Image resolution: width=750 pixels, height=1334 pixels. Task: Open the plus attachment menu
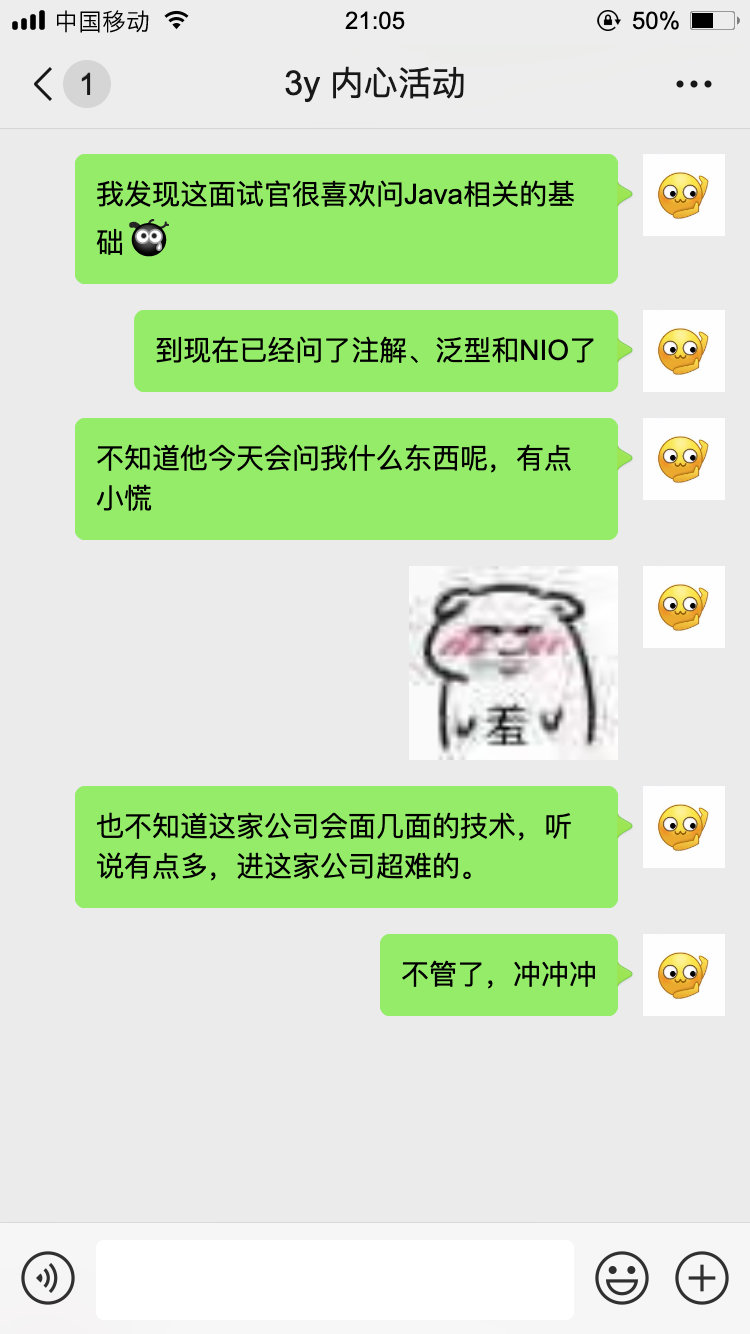(702, 1278)
